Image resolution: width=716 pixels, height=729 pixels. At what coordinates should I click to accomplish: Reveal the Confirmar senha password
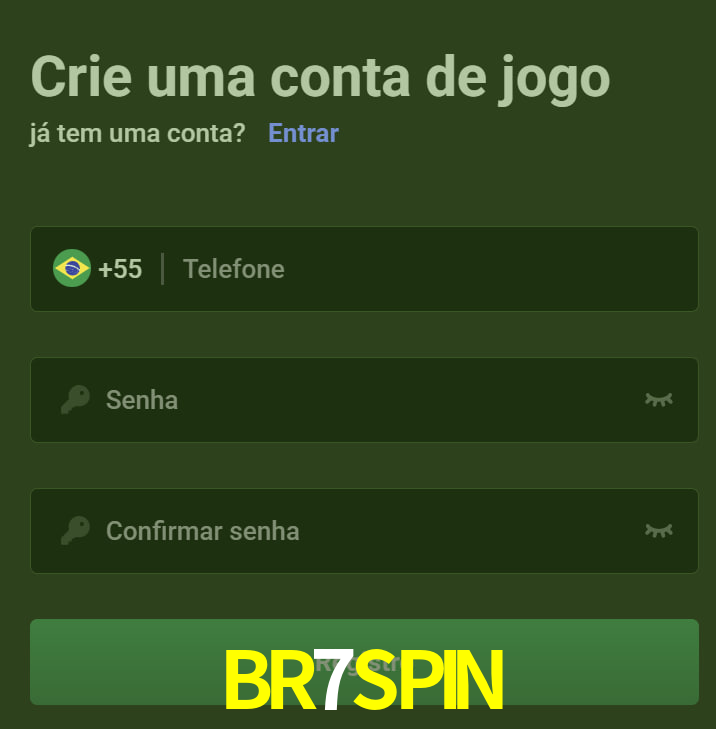click(658, 531)
